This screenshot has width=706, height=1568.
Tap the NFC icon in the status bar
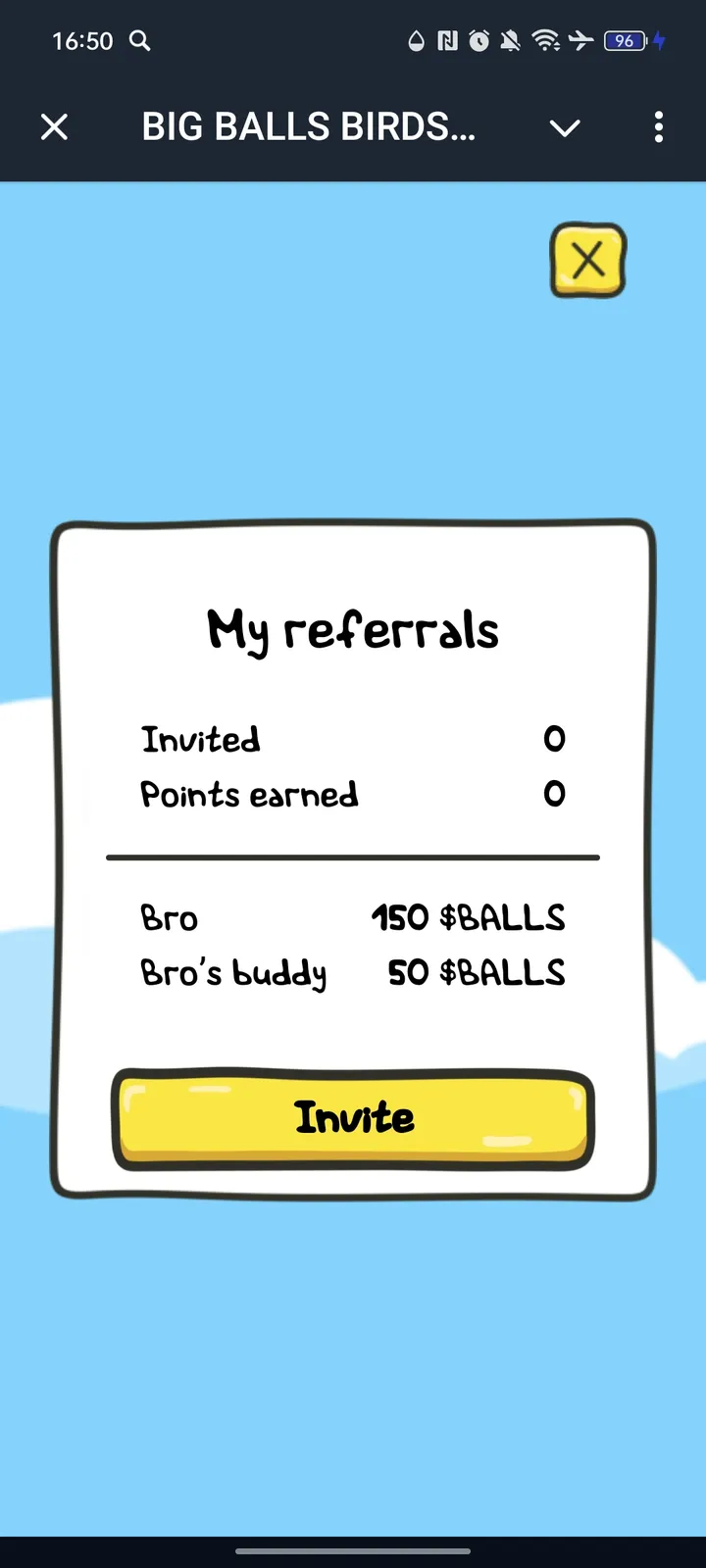click(449, 41)
